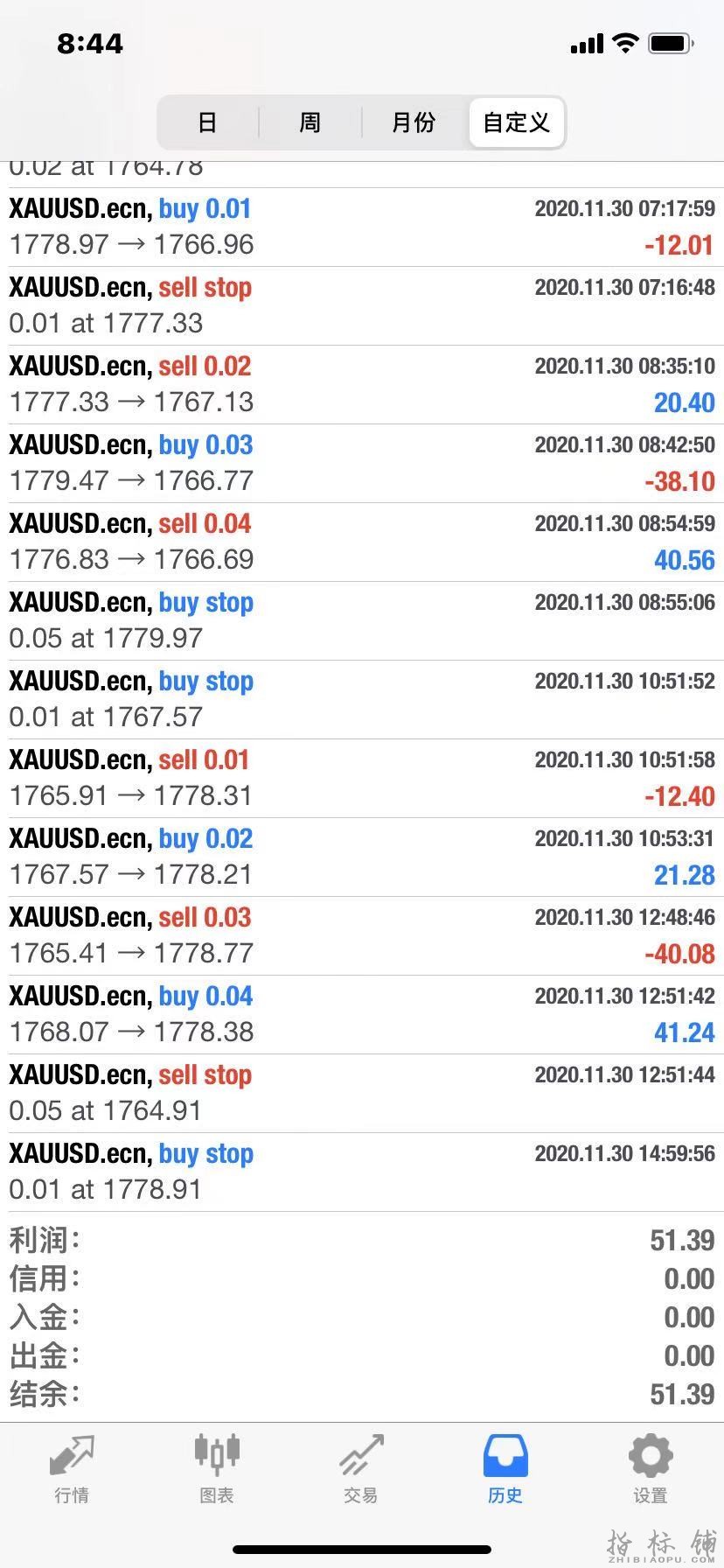View the sell stop order at 1764.91
Screen dimensions: 724x1568
(362, 1093)
